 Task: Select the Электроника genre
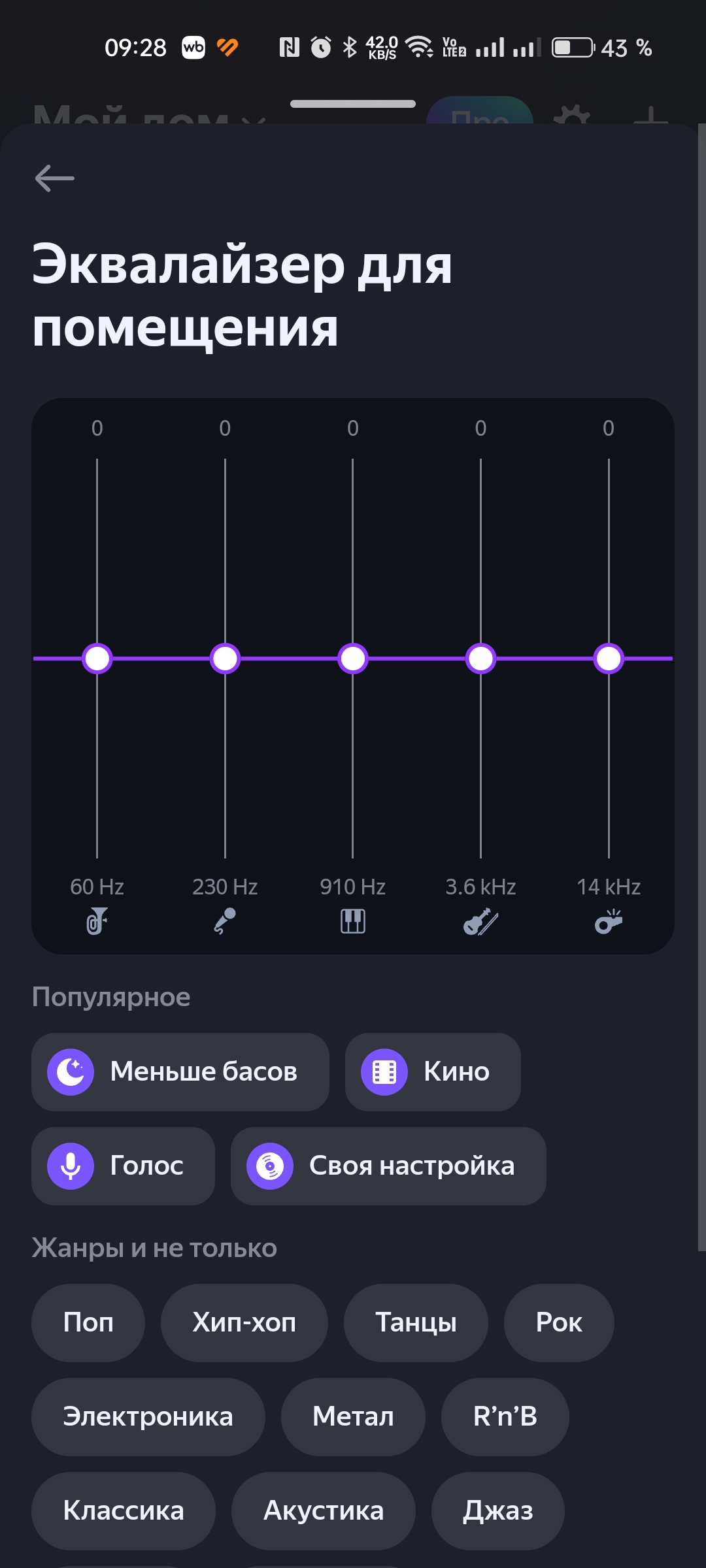tap(148, 1417)
